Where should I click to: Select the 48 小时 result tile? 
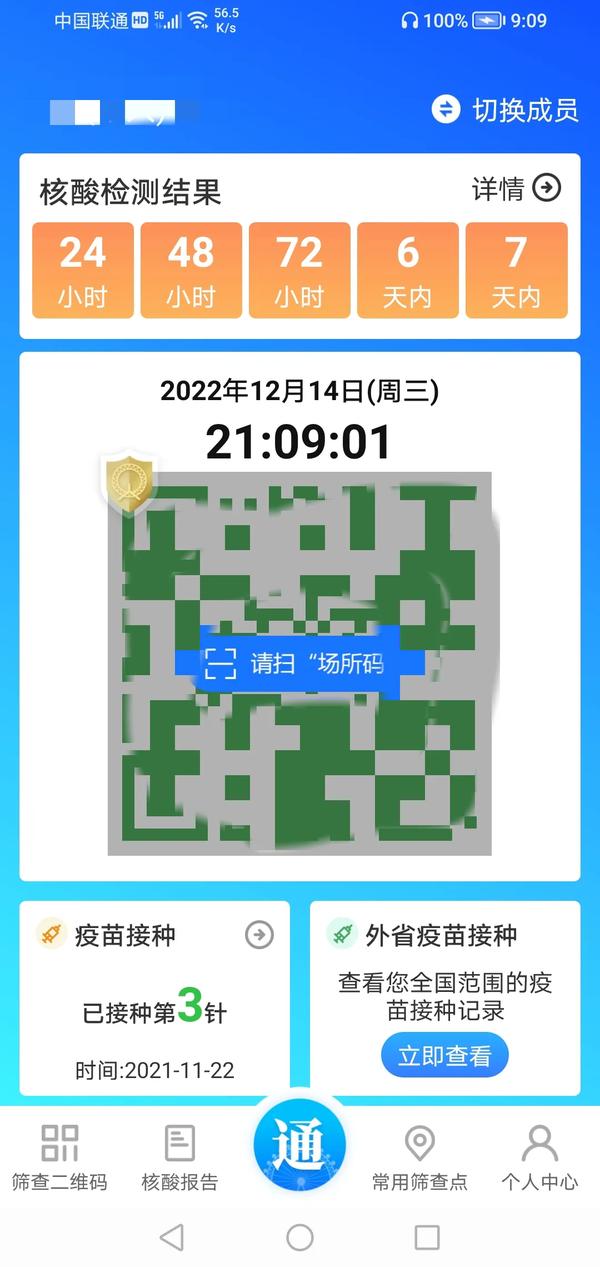(191, 271)
